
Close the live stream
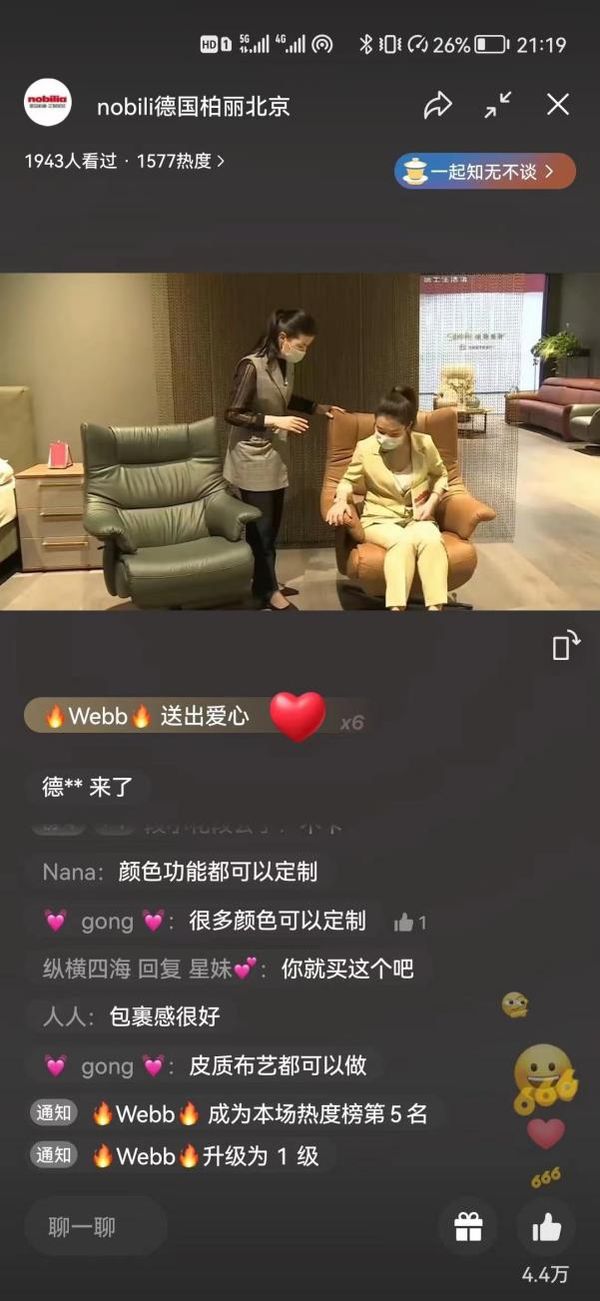558,104
